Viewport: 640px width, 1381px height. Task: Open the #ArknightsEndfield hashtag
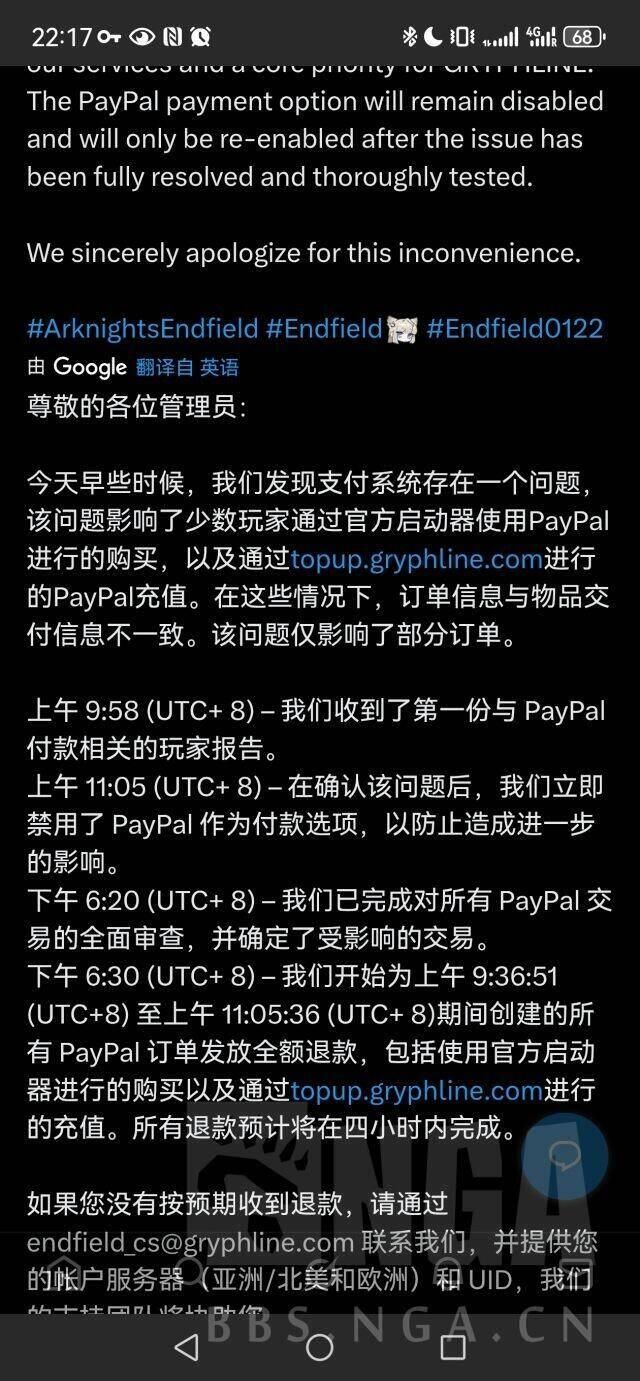142,329
